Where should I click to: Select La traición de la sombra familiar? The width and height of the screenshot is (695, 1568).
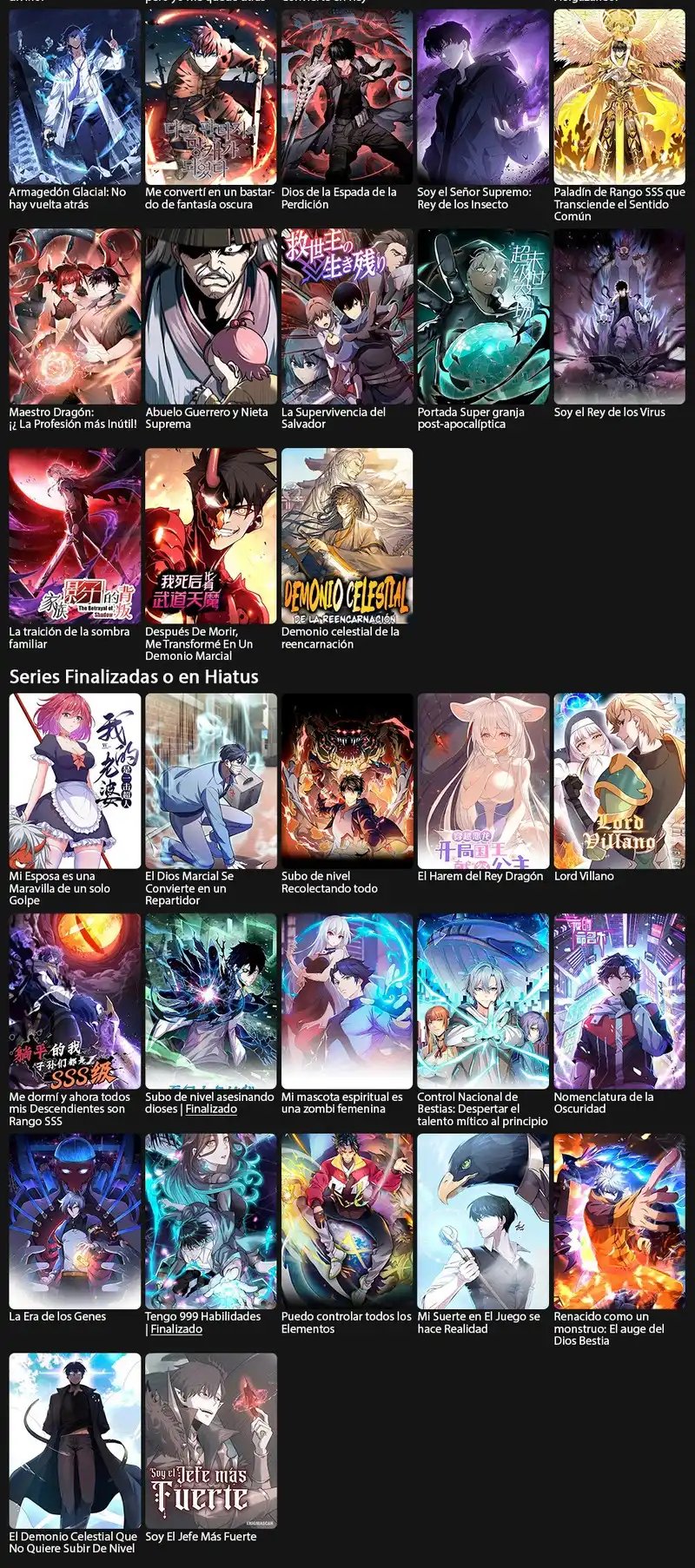[x=75, y=535]
